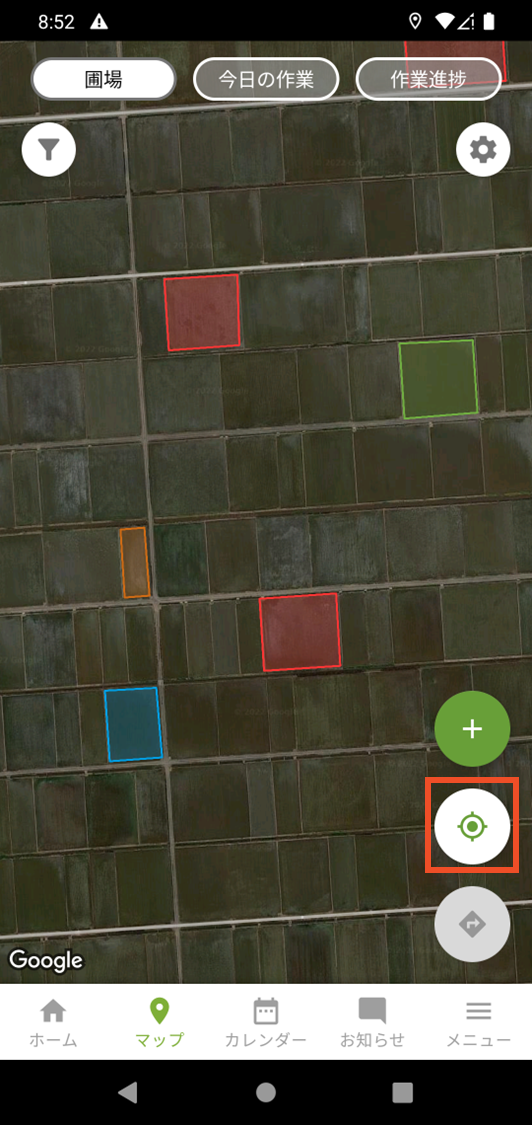Select the 圃場 chip

pos(103,79)
